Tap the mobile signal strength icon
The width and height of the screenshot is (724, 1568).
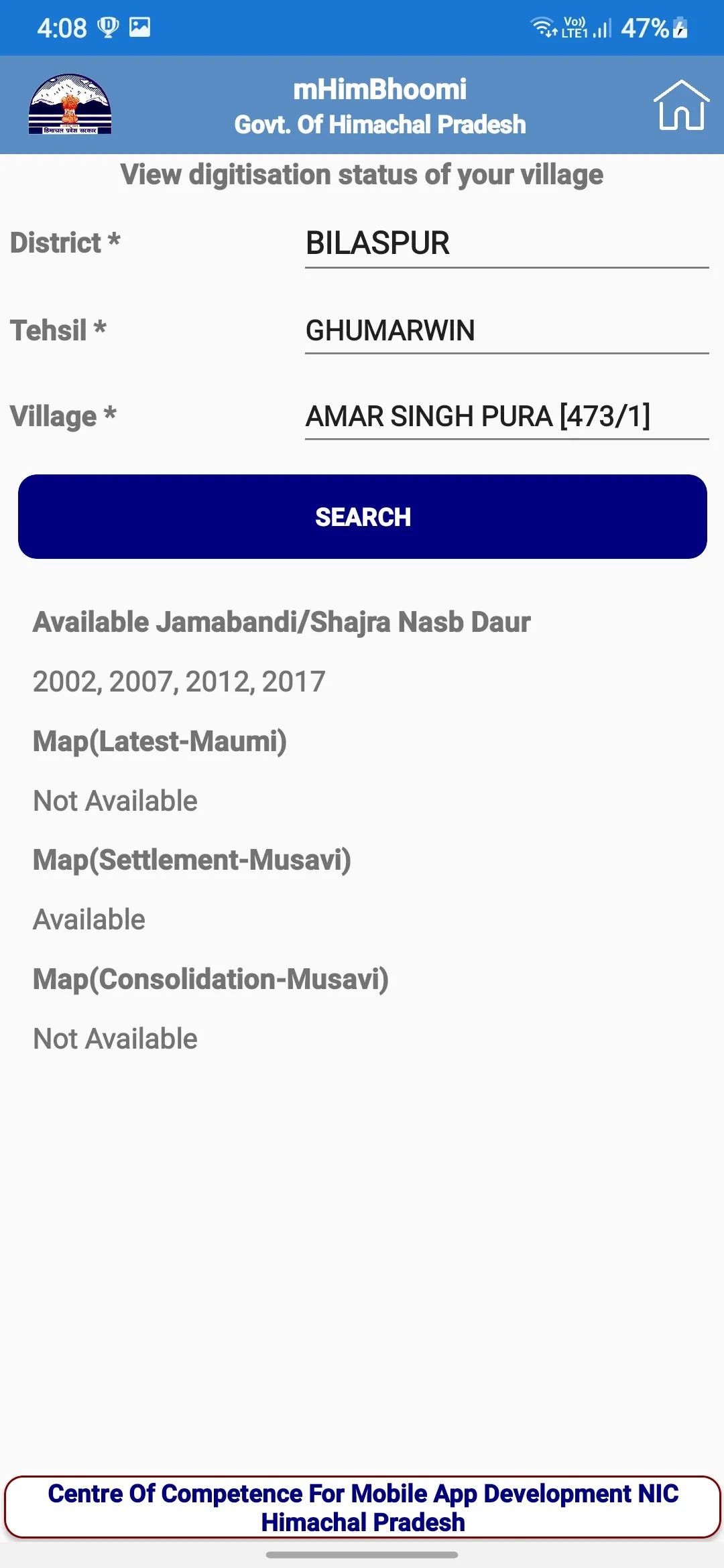pos(603,28)
